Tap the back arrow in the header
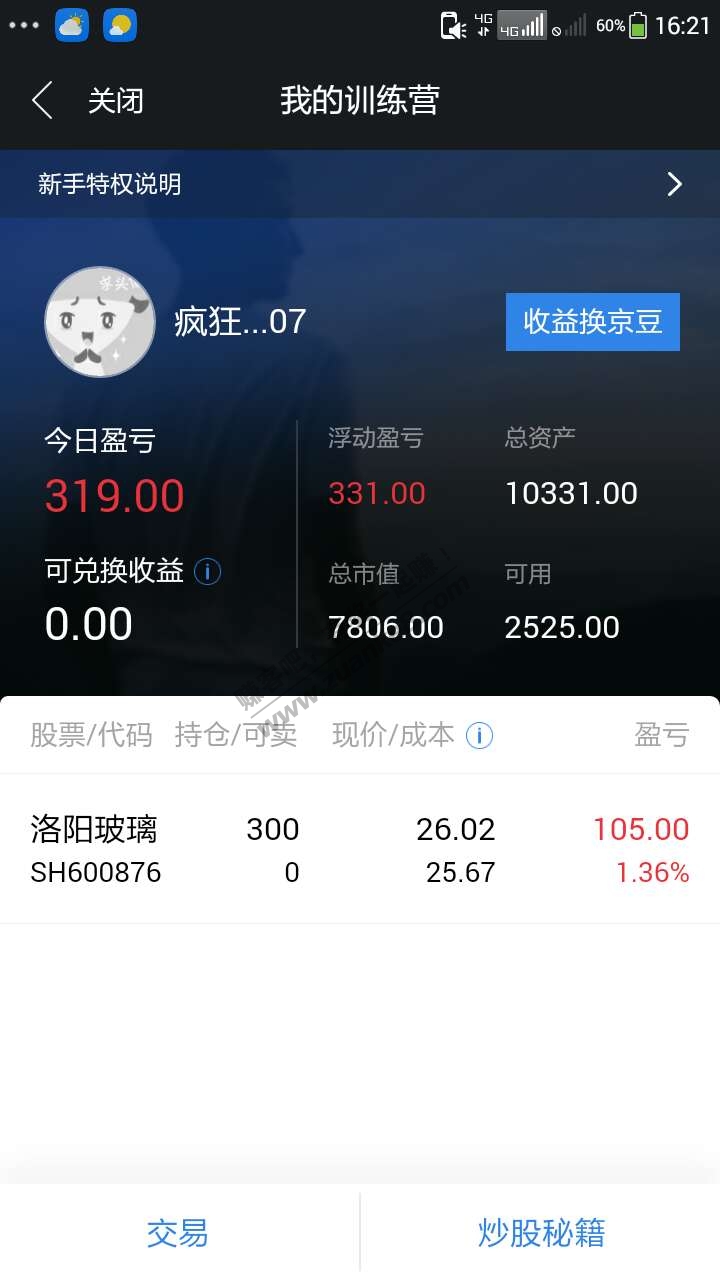The image size is (720, 1280). point(40,100)
